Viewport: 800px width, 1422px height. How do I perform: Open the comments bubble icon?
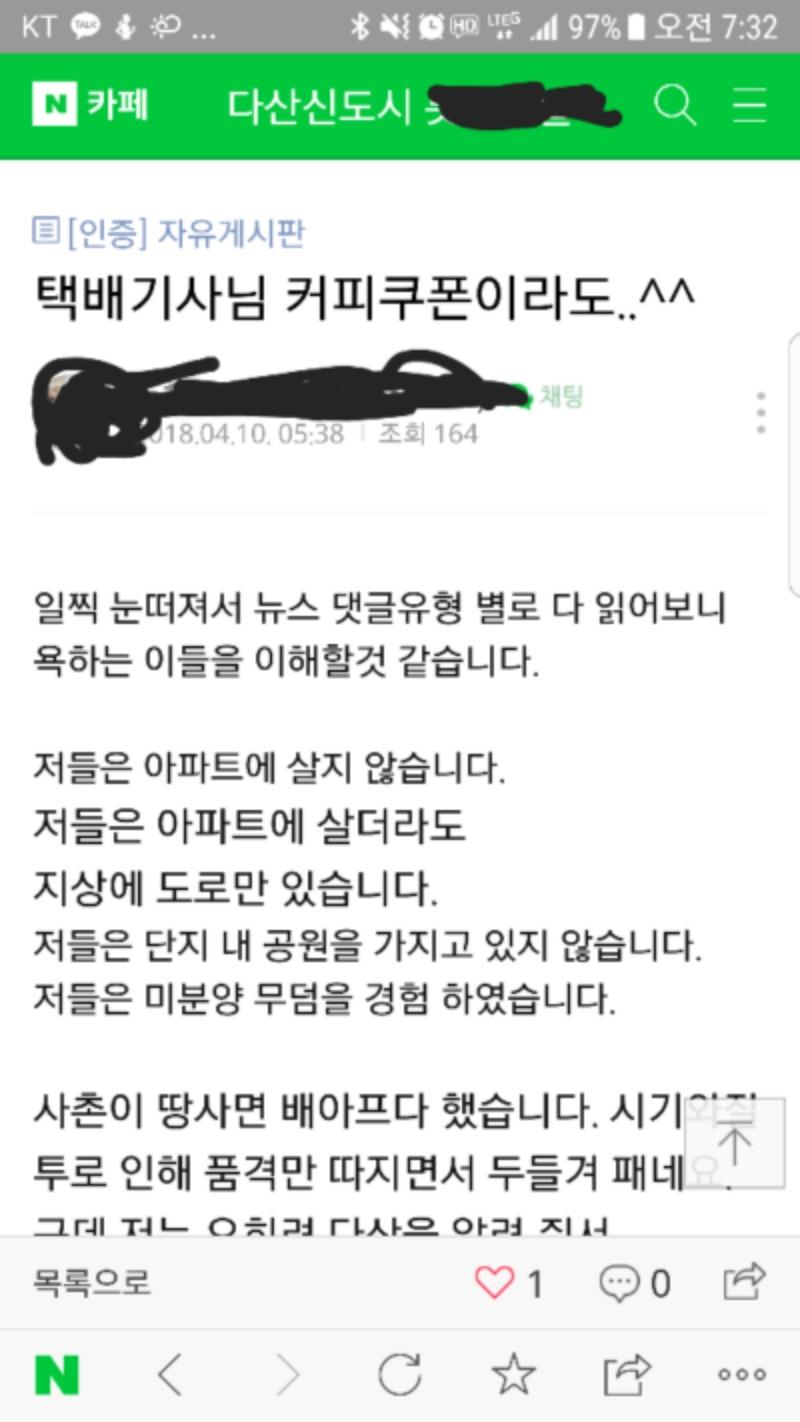[x=619, y=1282]
